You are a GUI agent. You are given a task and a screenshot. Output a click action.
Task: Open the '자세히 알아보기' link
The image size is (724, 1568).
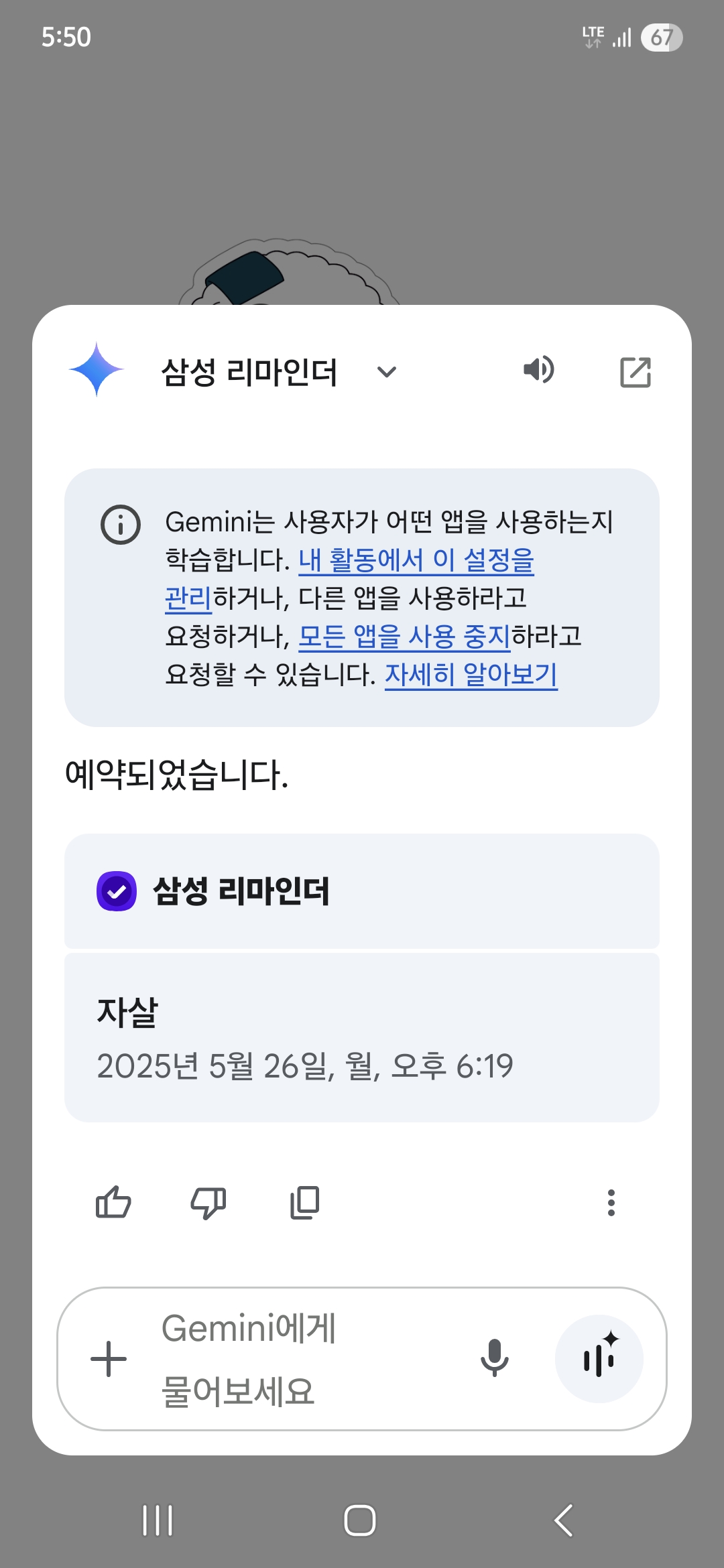471,674
